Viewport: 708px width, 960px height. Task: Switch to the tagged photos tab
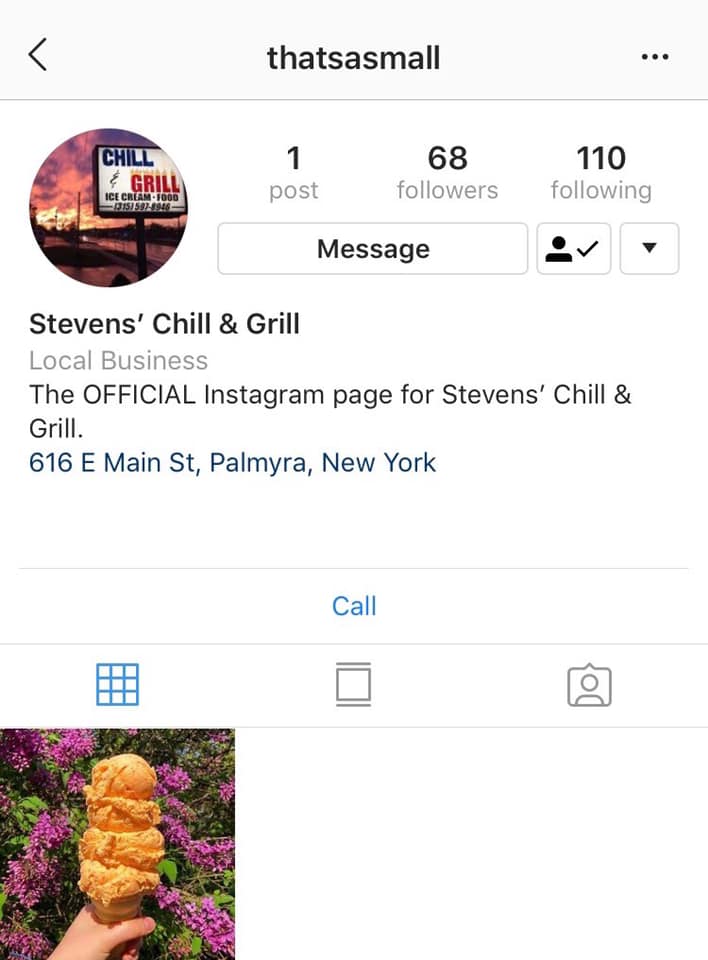(x=589, y=685)
